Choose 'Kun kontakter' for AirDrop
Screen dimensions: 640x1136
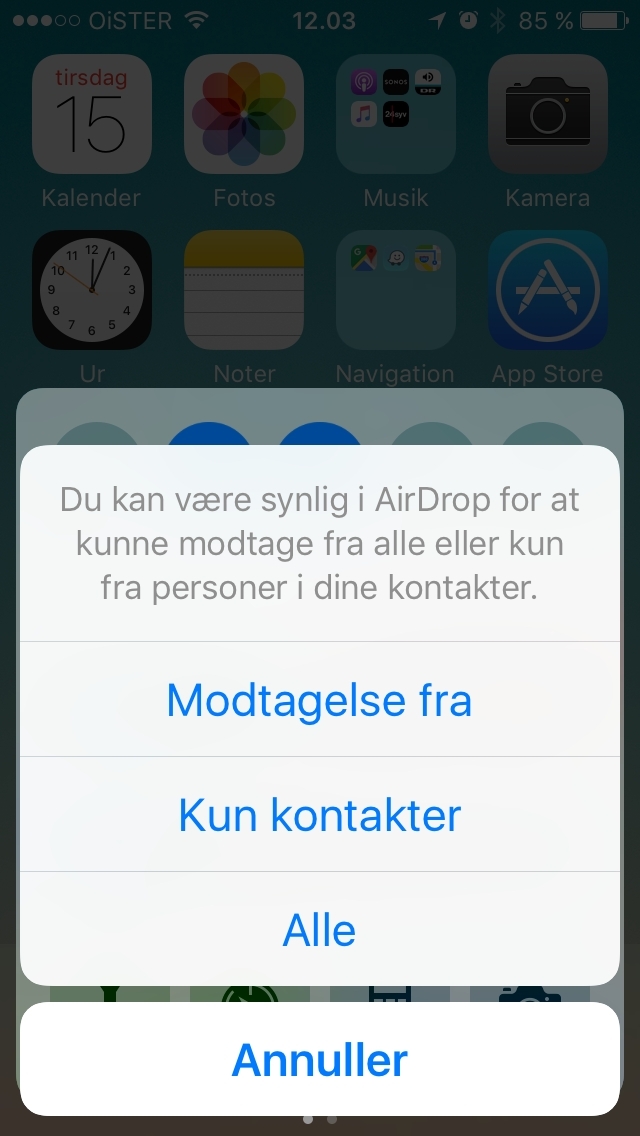click(319, 815)
